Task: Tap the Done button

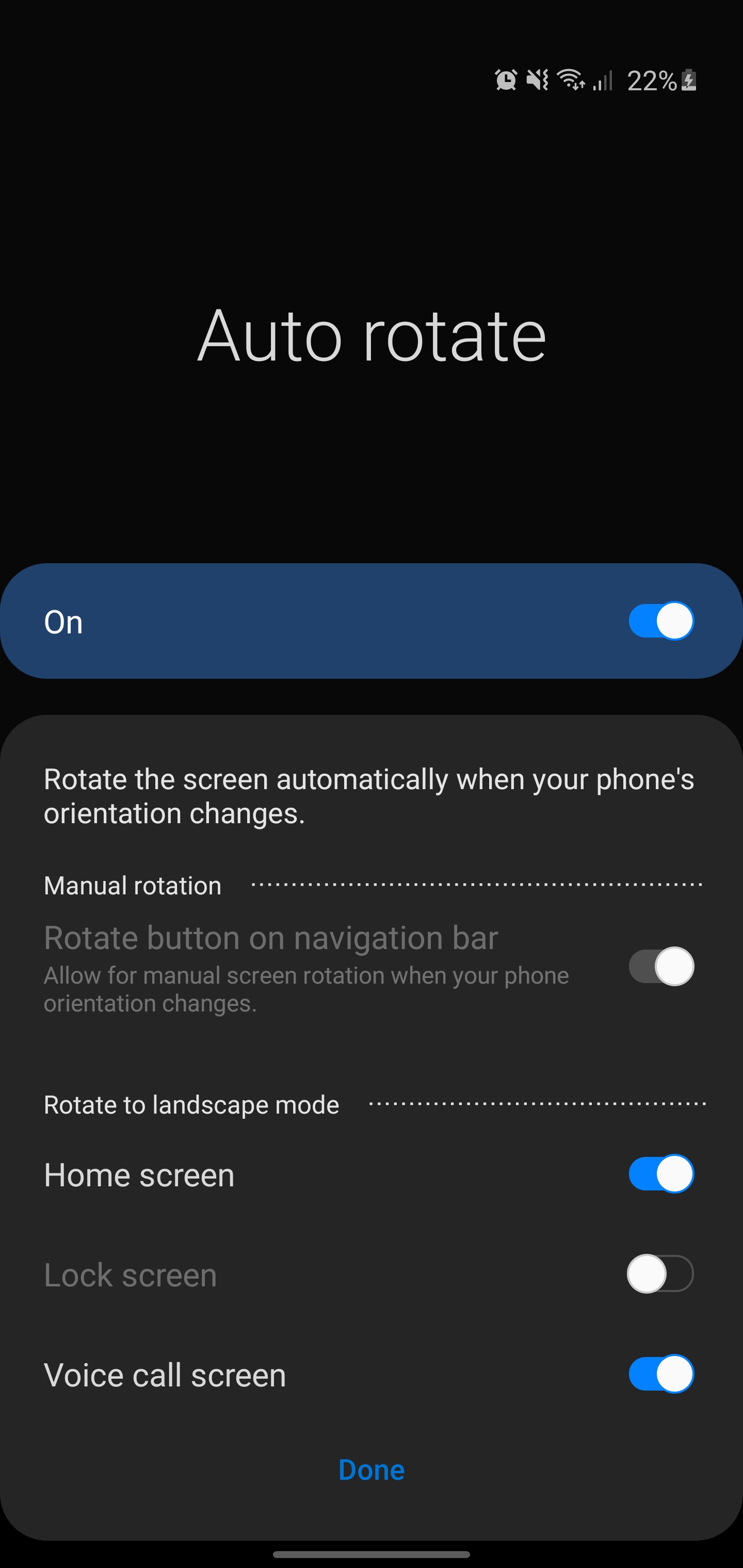Action: [x=372, y=1470]
